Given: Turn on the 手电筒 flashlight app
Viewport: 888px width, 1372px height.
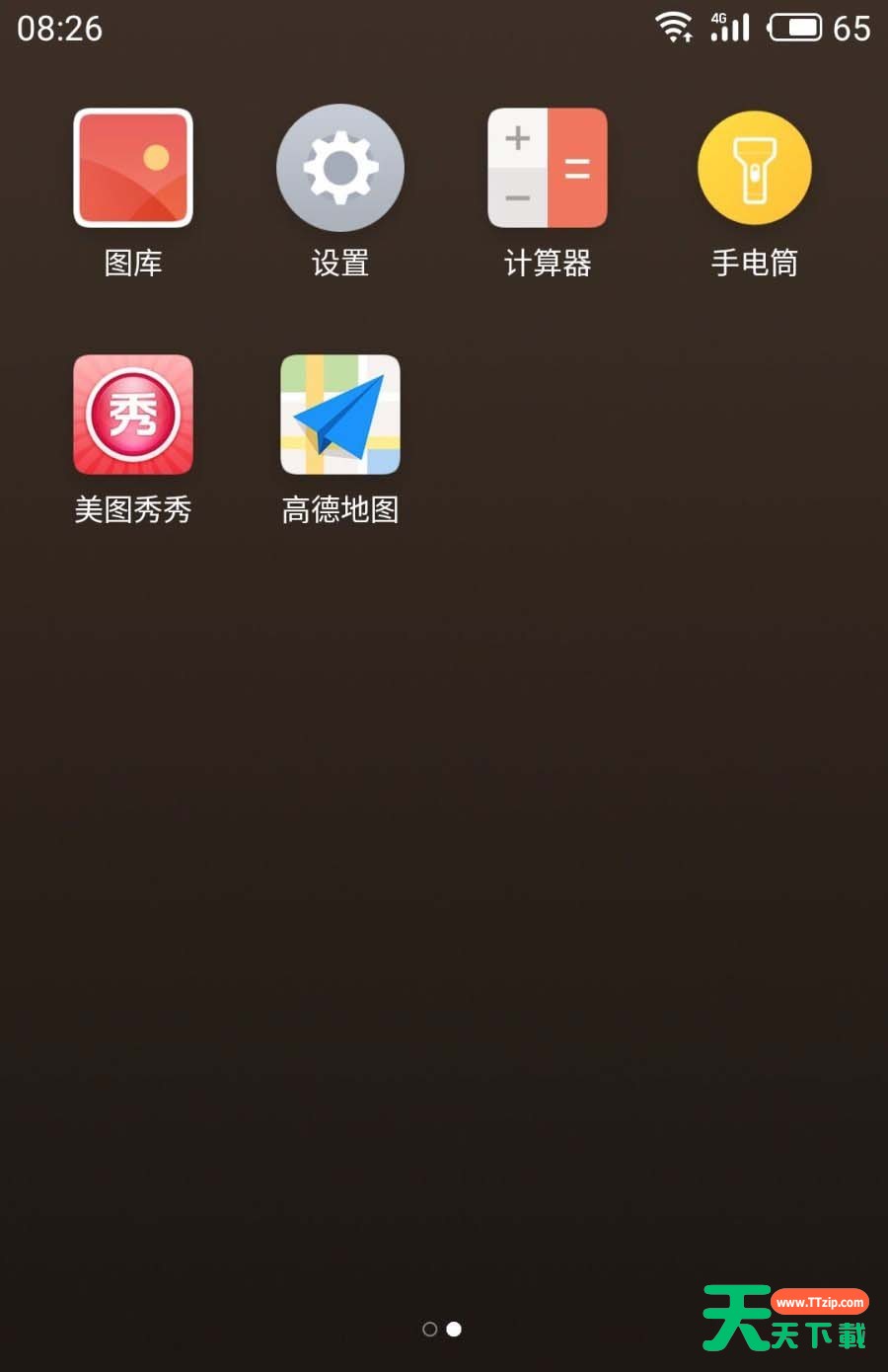Looking at the screenshot, I should [755, 168].
